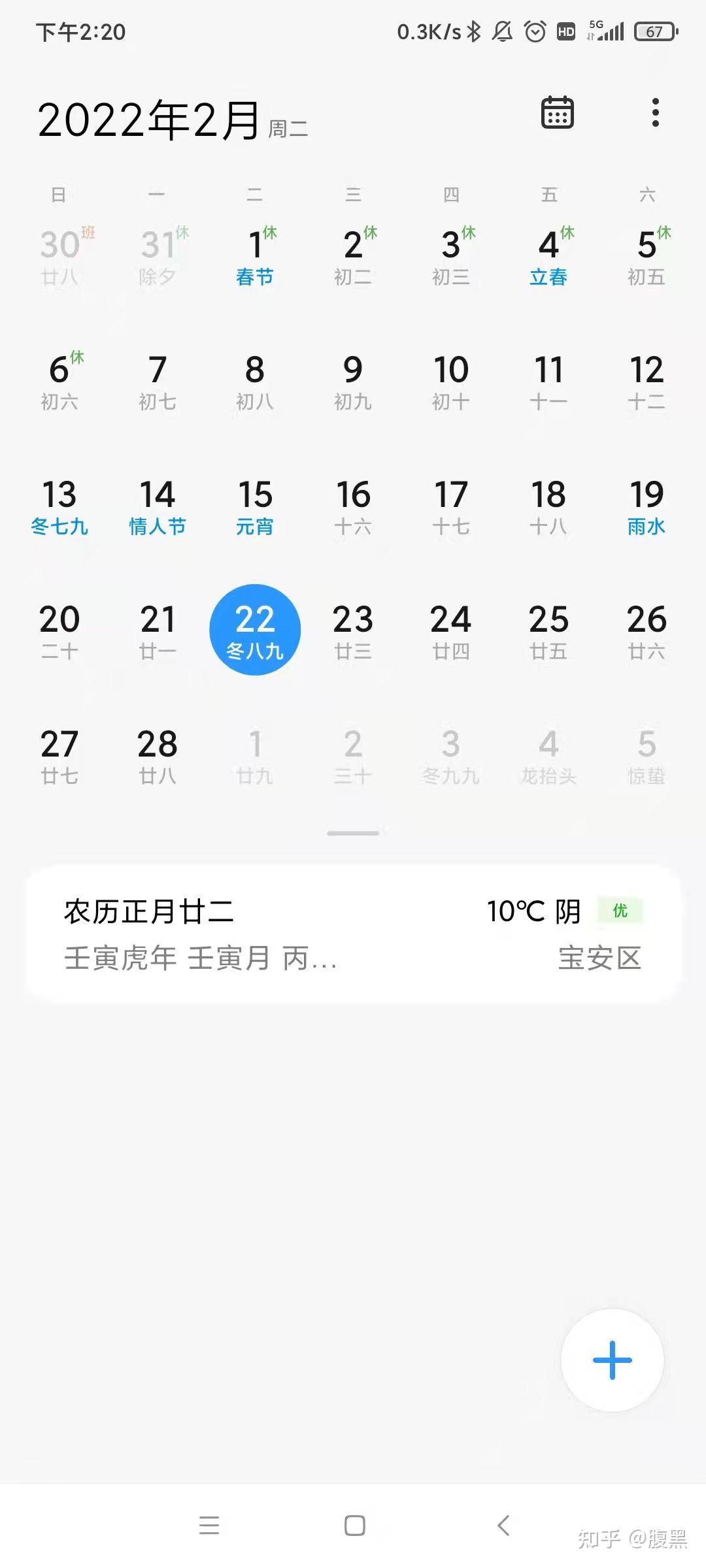The width and height of the screenshot is (706, 1568).
Task: Select February 4 立春
Action: pos(548,256)
